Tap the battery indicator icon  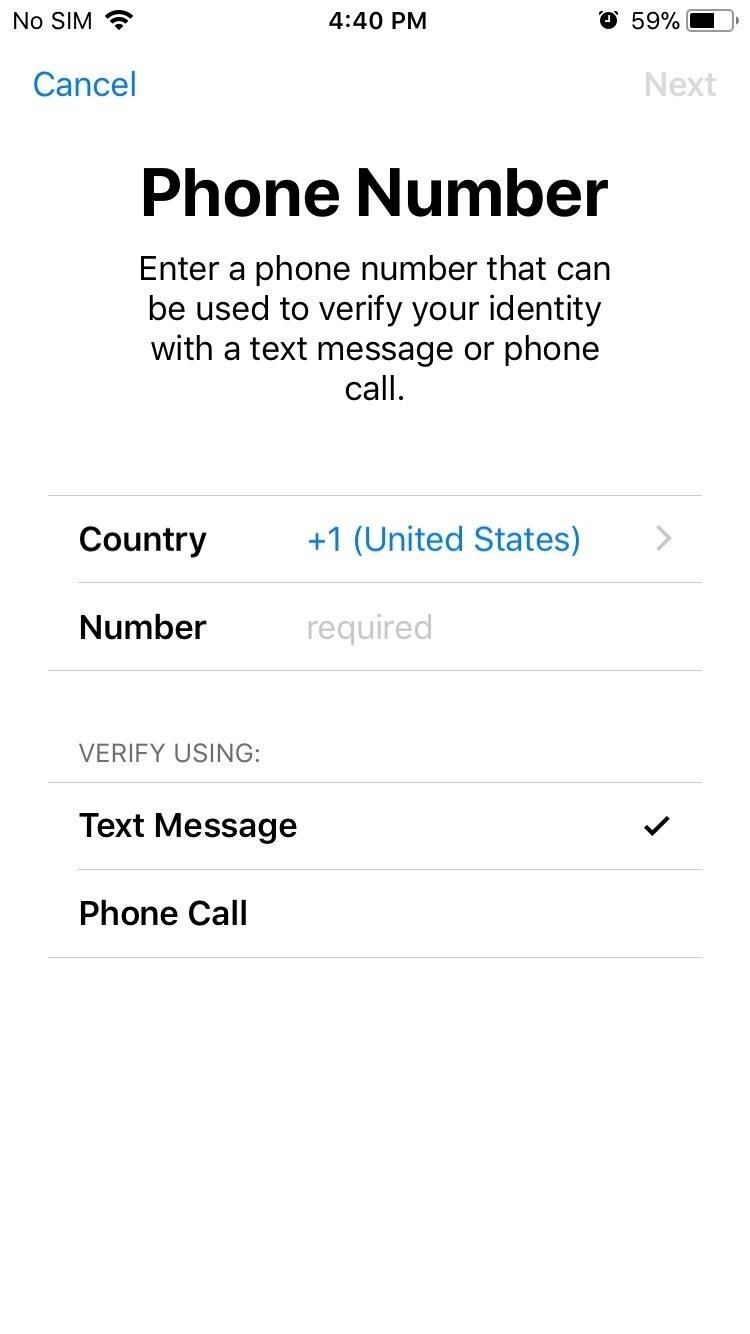(713, 20)
